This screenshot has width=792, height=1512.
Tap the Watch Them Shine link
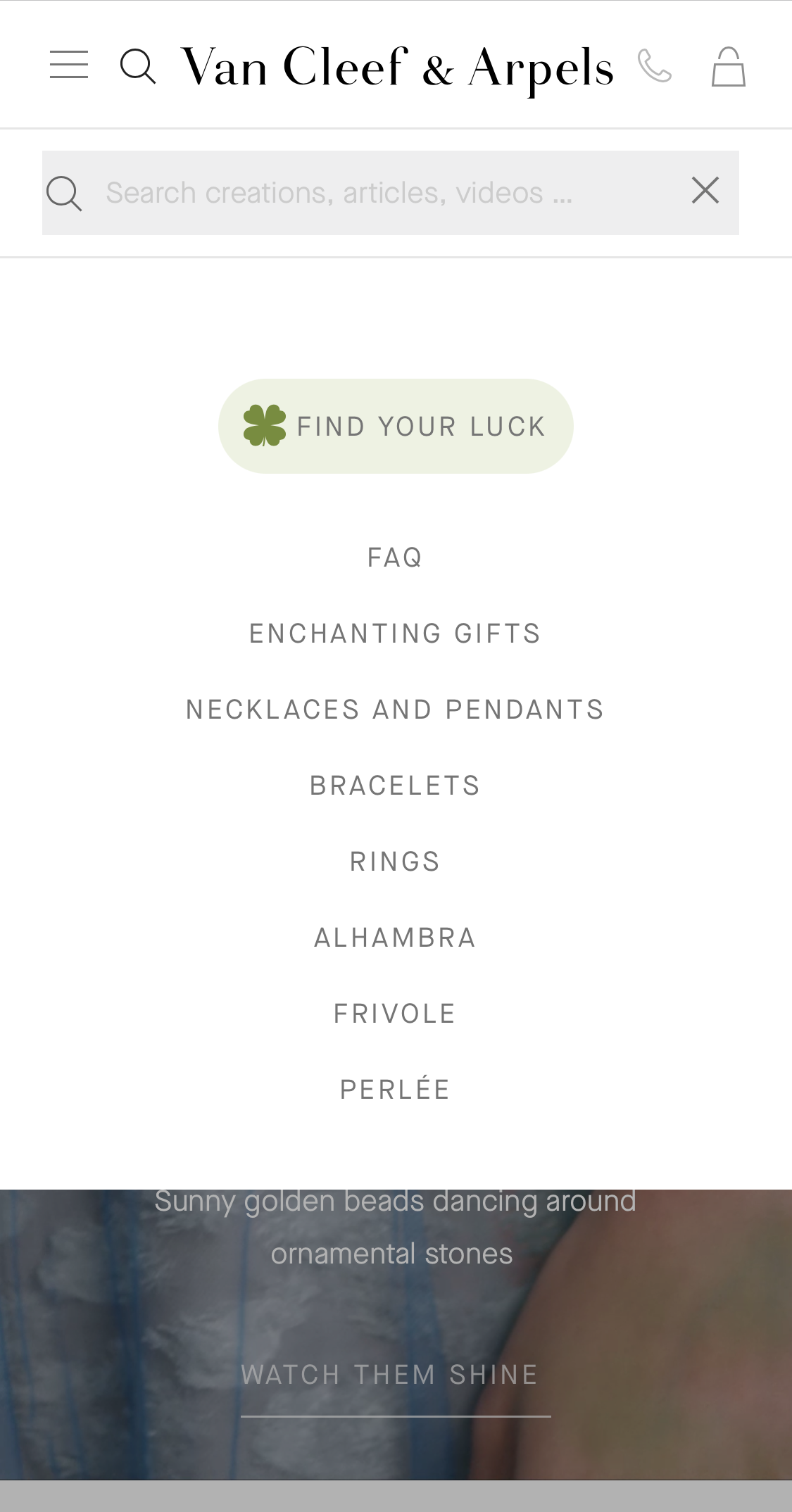(x=390, y=1375)
